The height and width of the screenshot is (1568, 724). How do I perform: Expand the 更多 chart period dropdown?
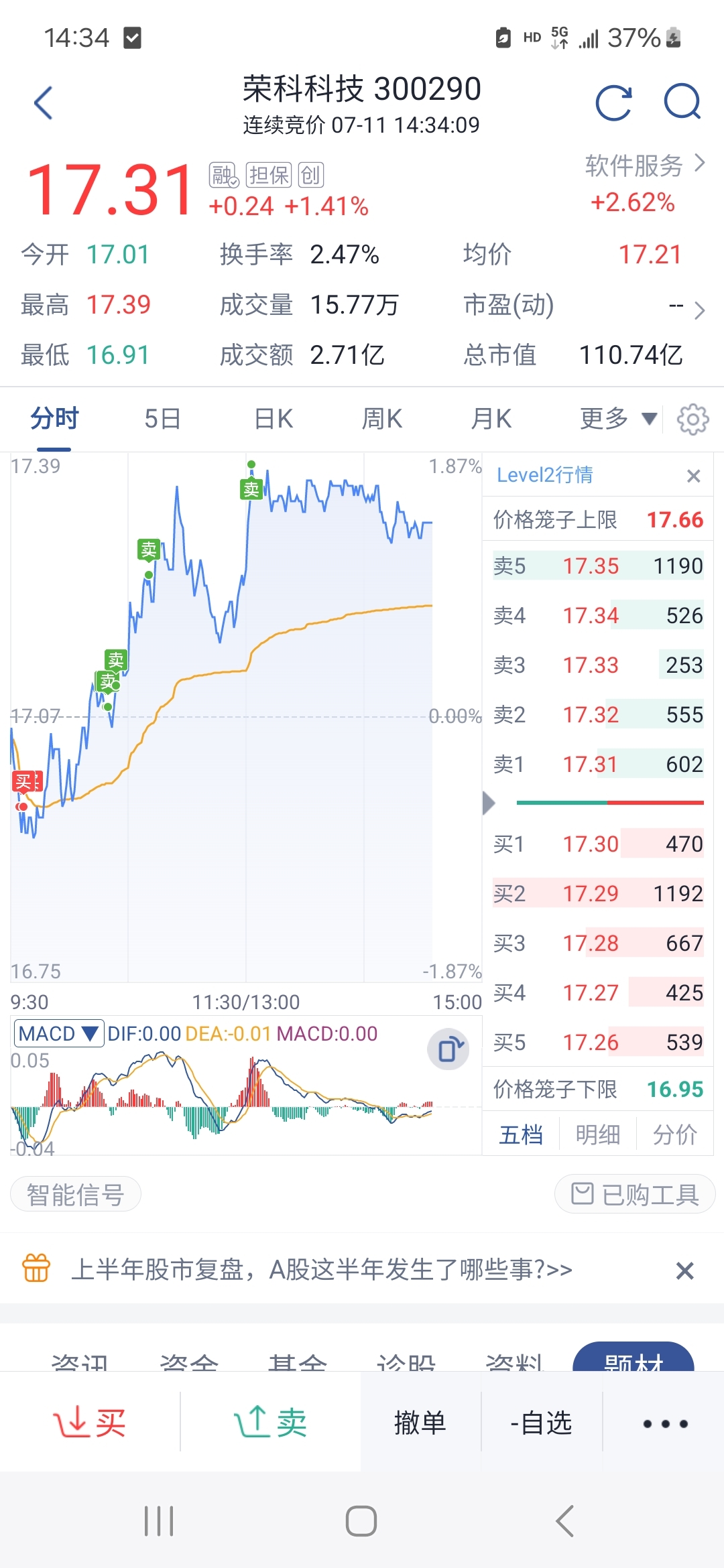pyautogui.click(x=618, y=419)
